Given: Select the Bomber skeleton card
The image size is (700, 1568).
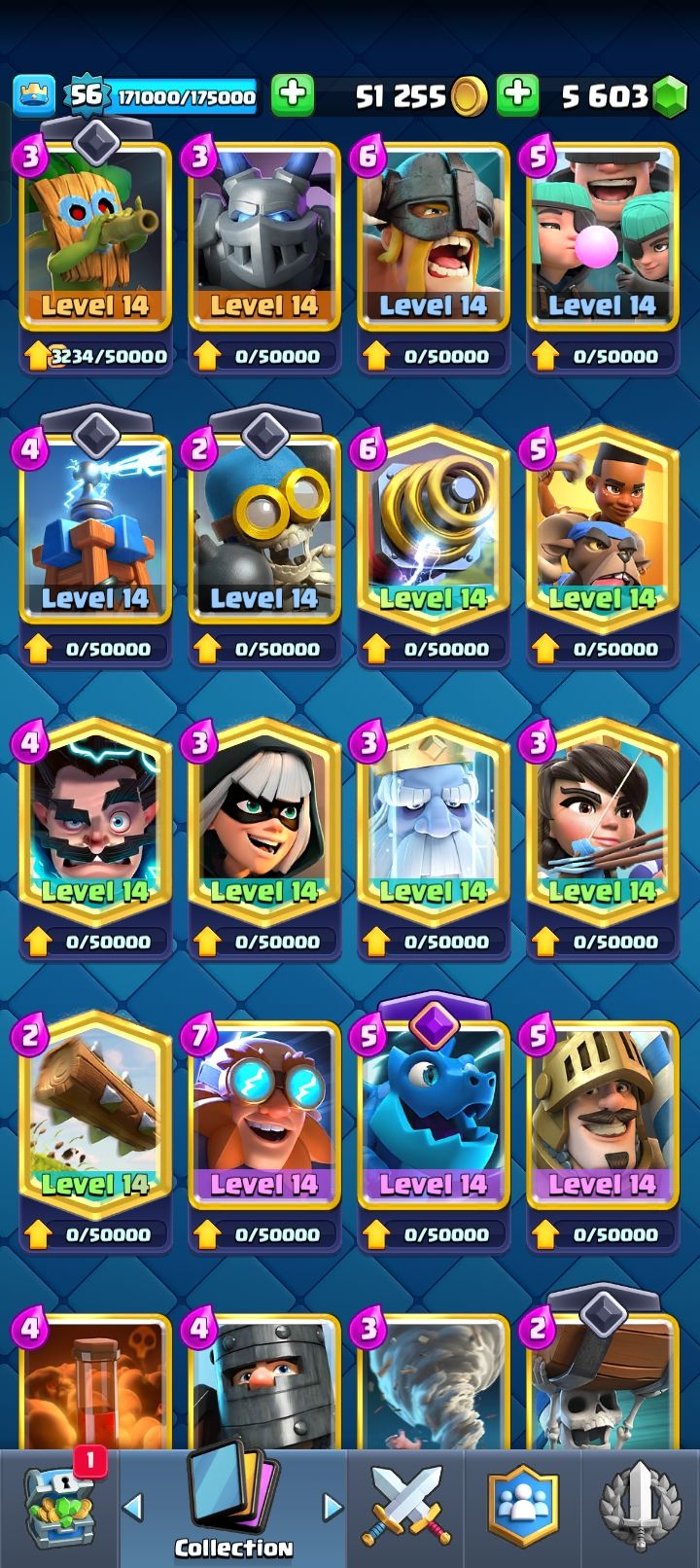Looking at the screenshot, I should pyautogui.click(x=264, y=530).
